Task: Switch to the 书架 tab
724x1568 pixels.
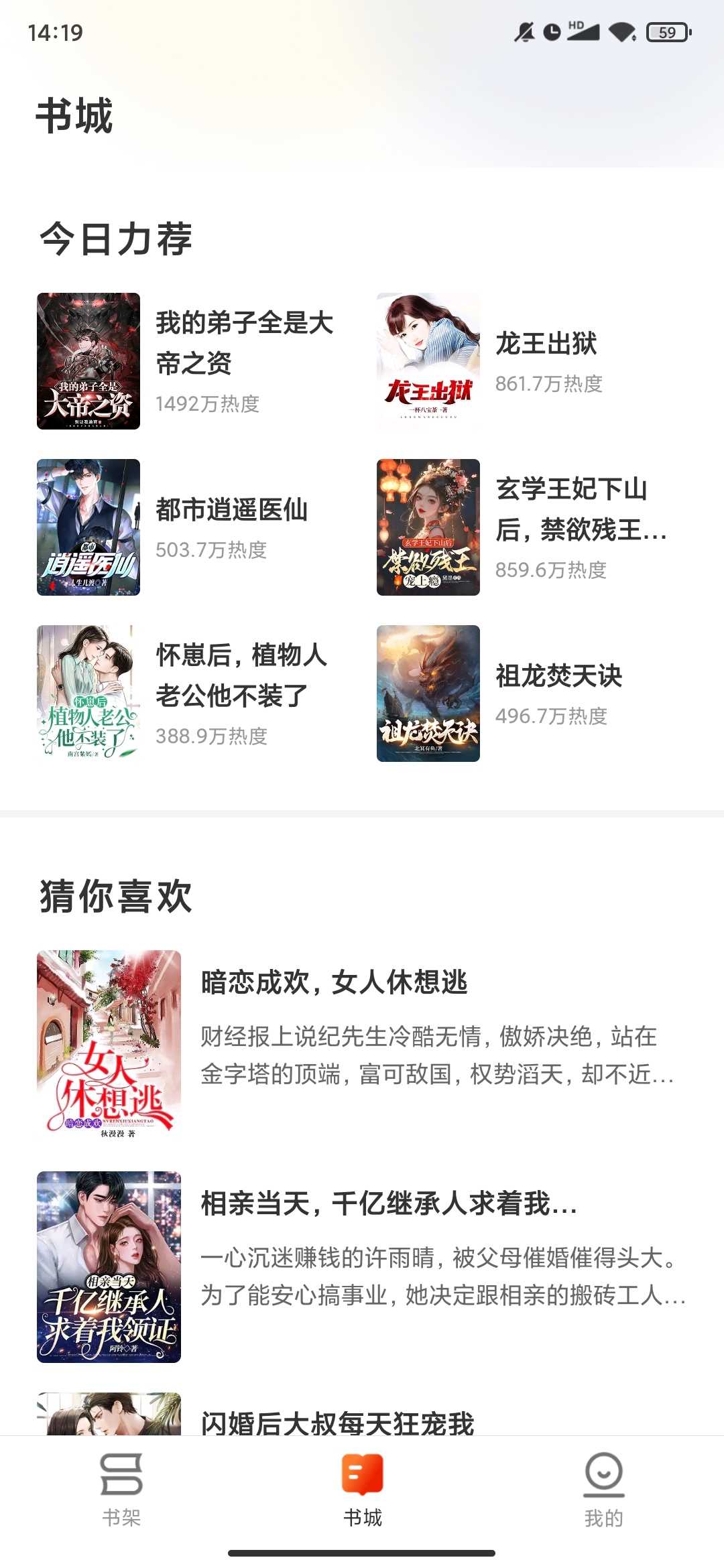Action: [121, 1489]
